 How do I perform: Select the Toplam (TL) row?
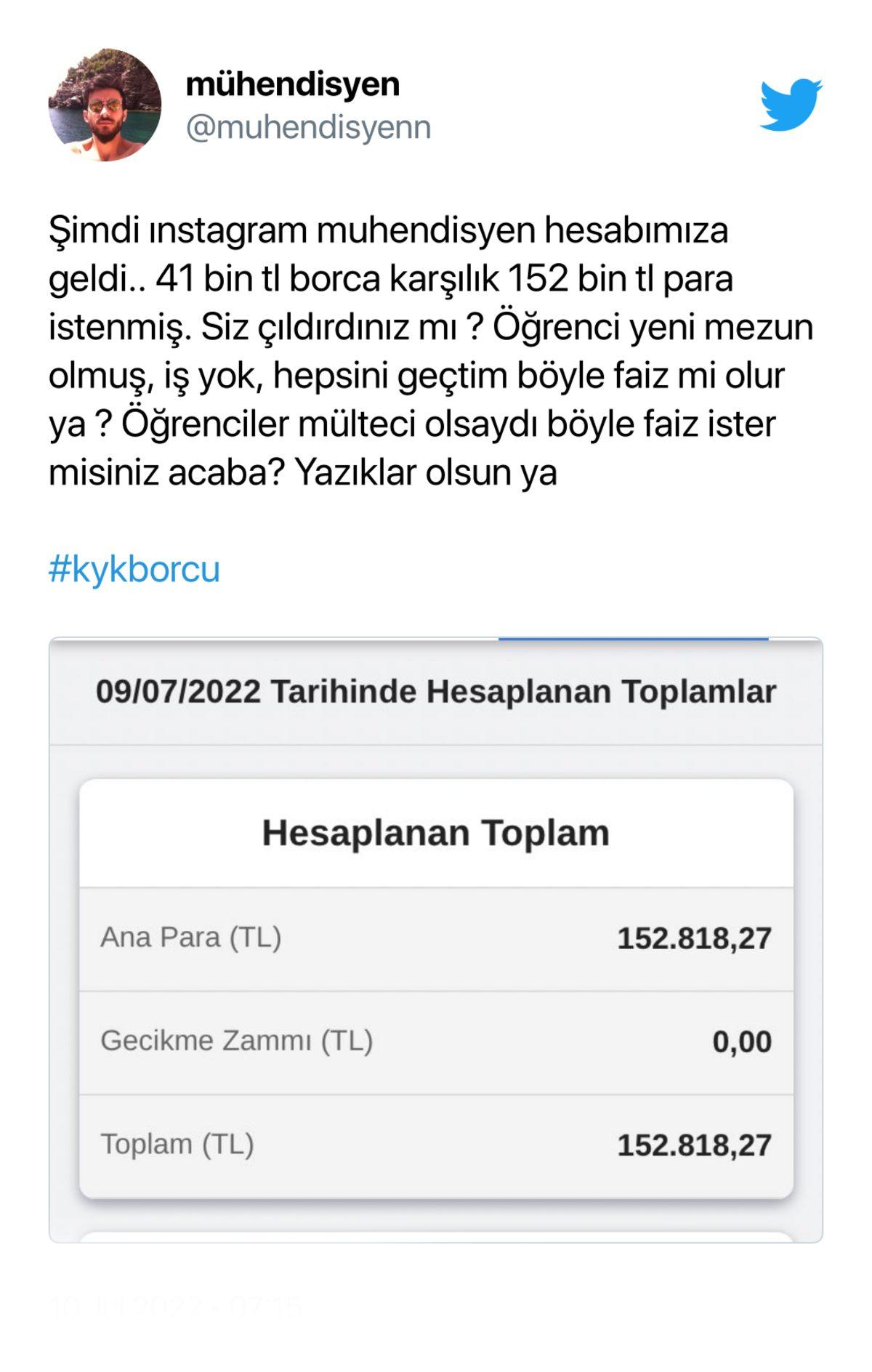tap(436, 1142)
